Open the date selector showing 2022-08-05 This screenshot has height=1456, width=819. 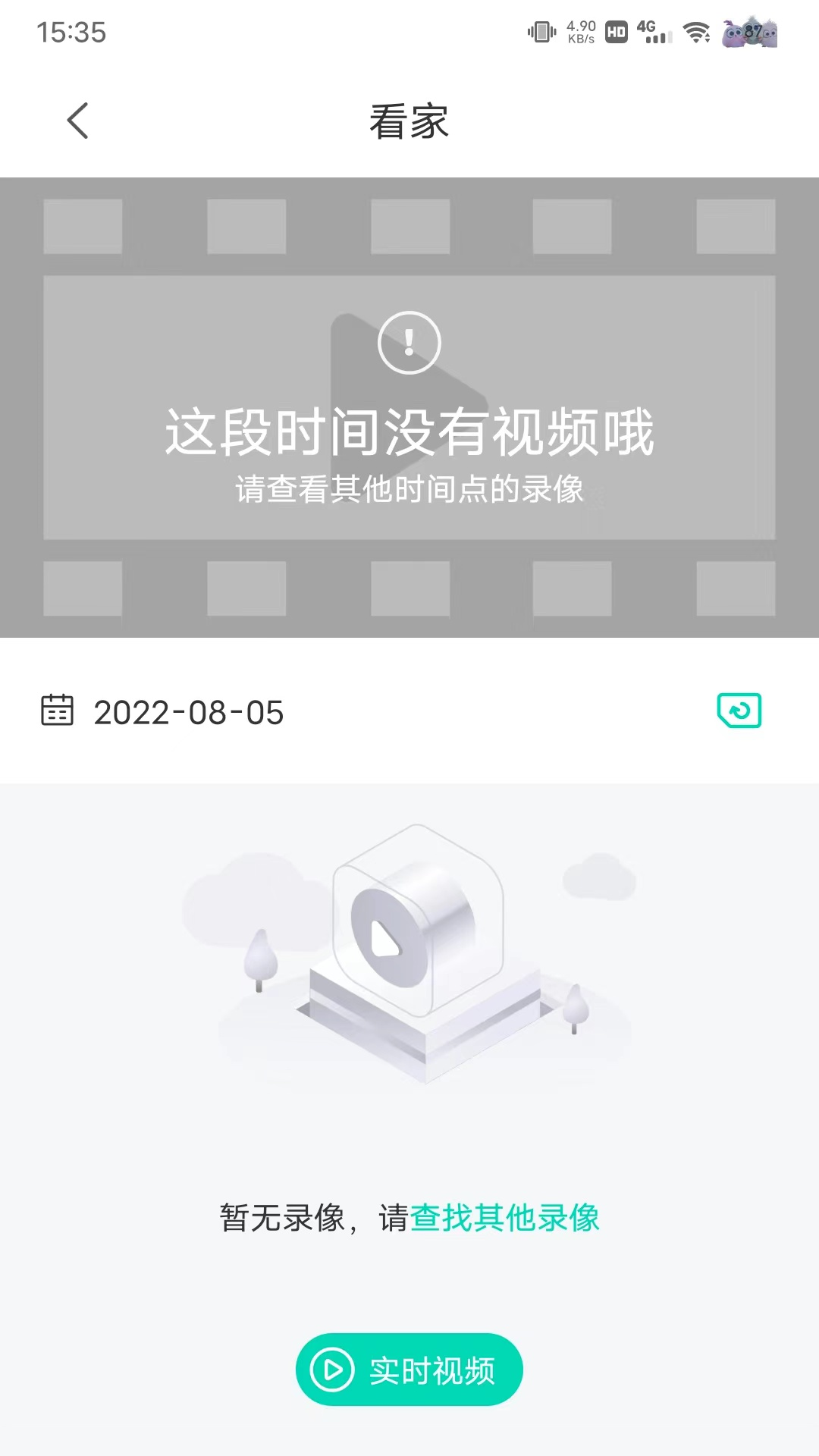point(187,713)
